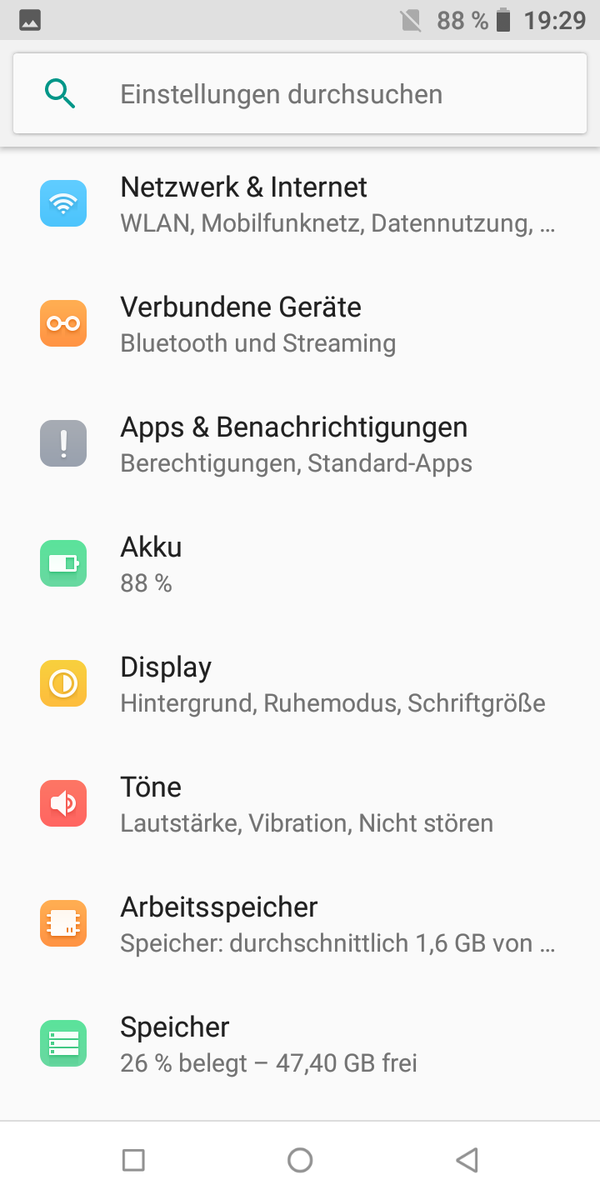Open Netzwerk & Internet settings
Viewport: 600px width, 1200px height.
point(300,204)
